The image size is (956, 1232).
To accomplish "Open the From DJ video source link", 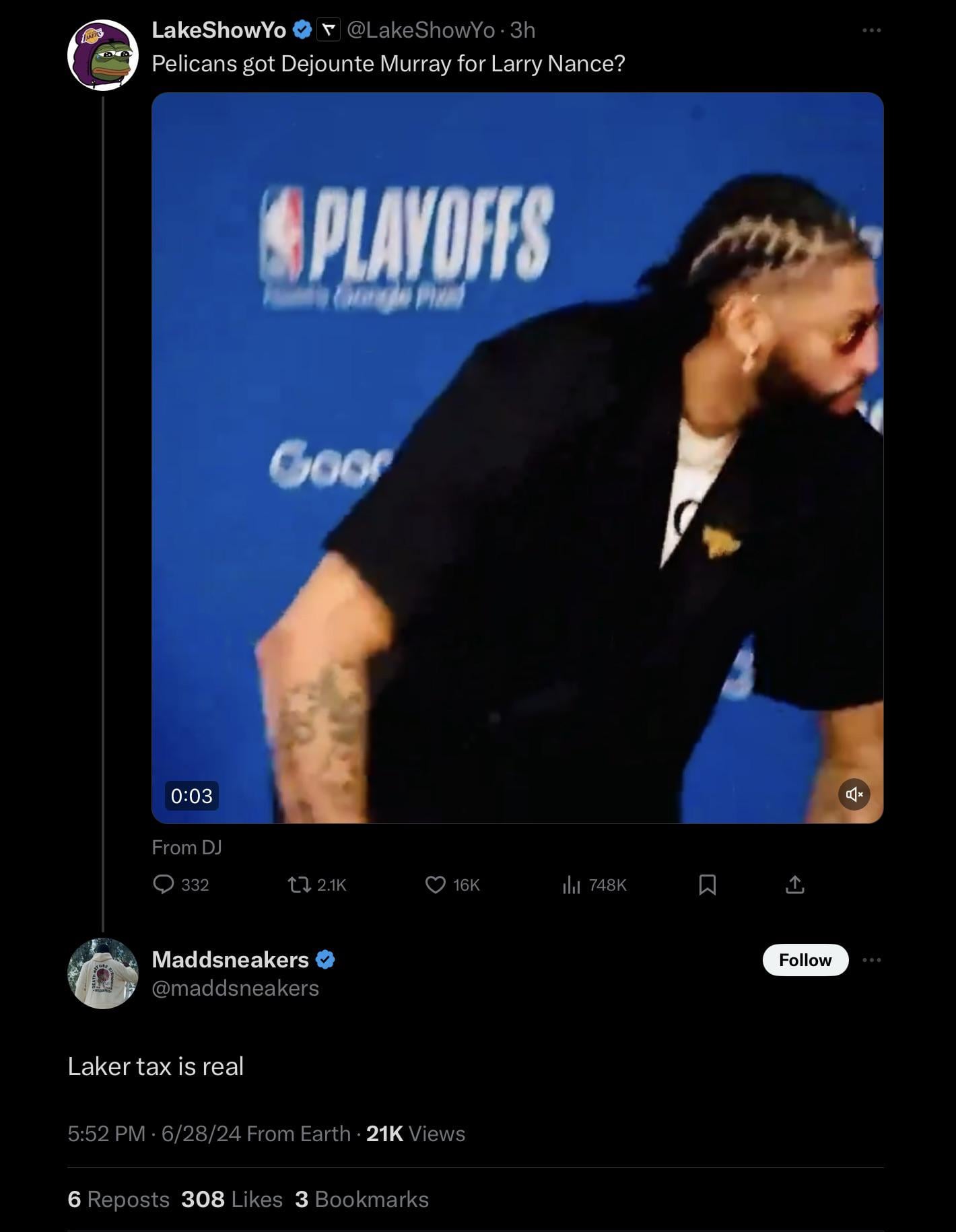I will [186, 847].
